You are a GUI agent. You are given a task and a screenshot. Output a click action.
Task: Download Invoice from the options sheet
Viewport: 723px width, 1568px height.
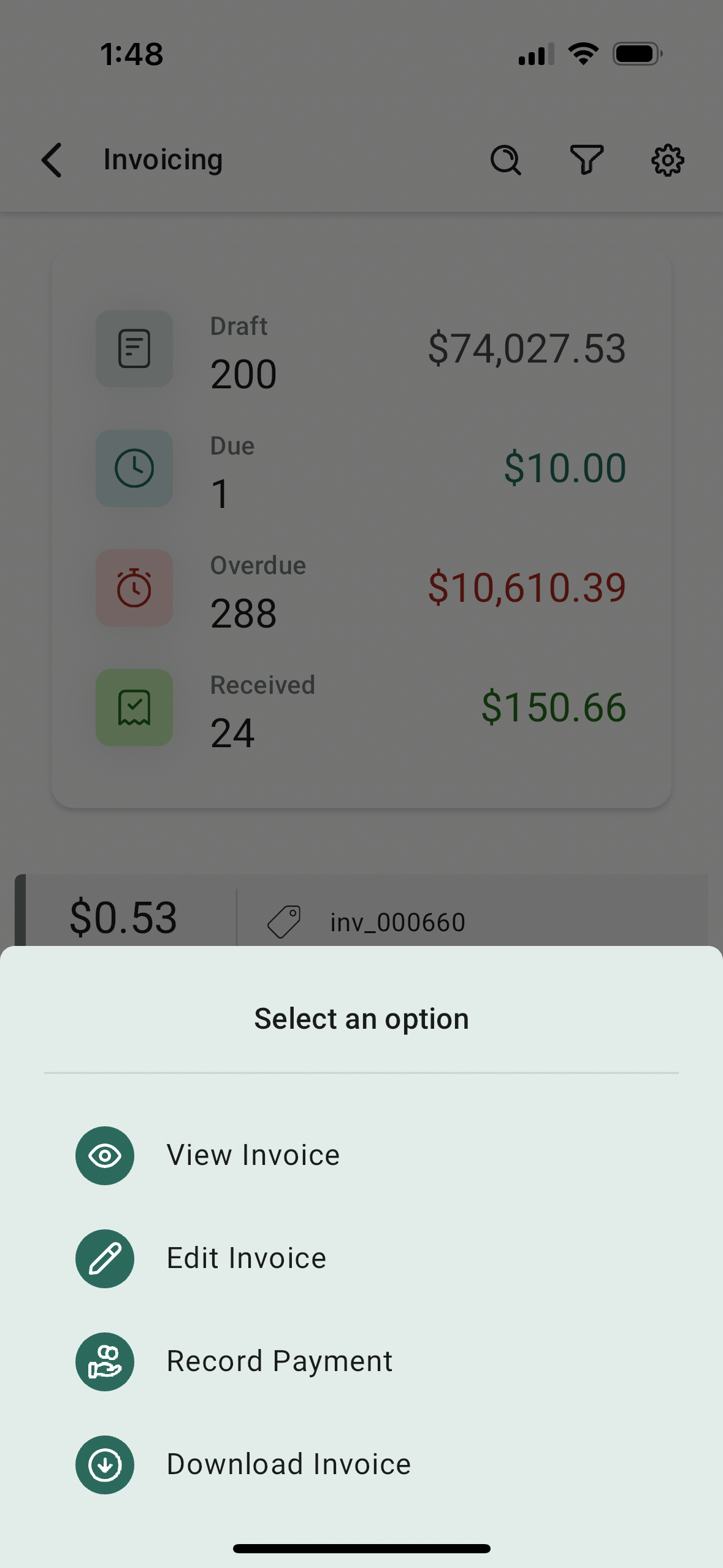288,1464
